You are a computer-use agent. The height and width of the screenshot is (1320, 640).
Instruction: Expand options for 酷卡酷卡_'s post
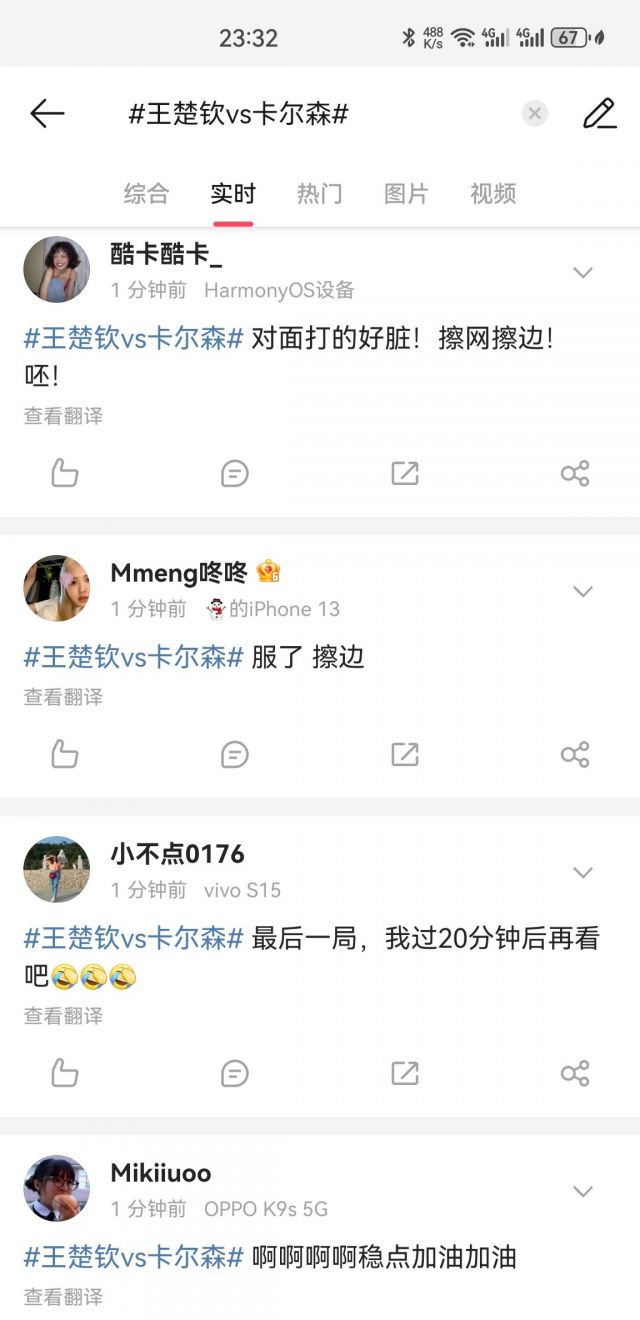tap(582, 273)
